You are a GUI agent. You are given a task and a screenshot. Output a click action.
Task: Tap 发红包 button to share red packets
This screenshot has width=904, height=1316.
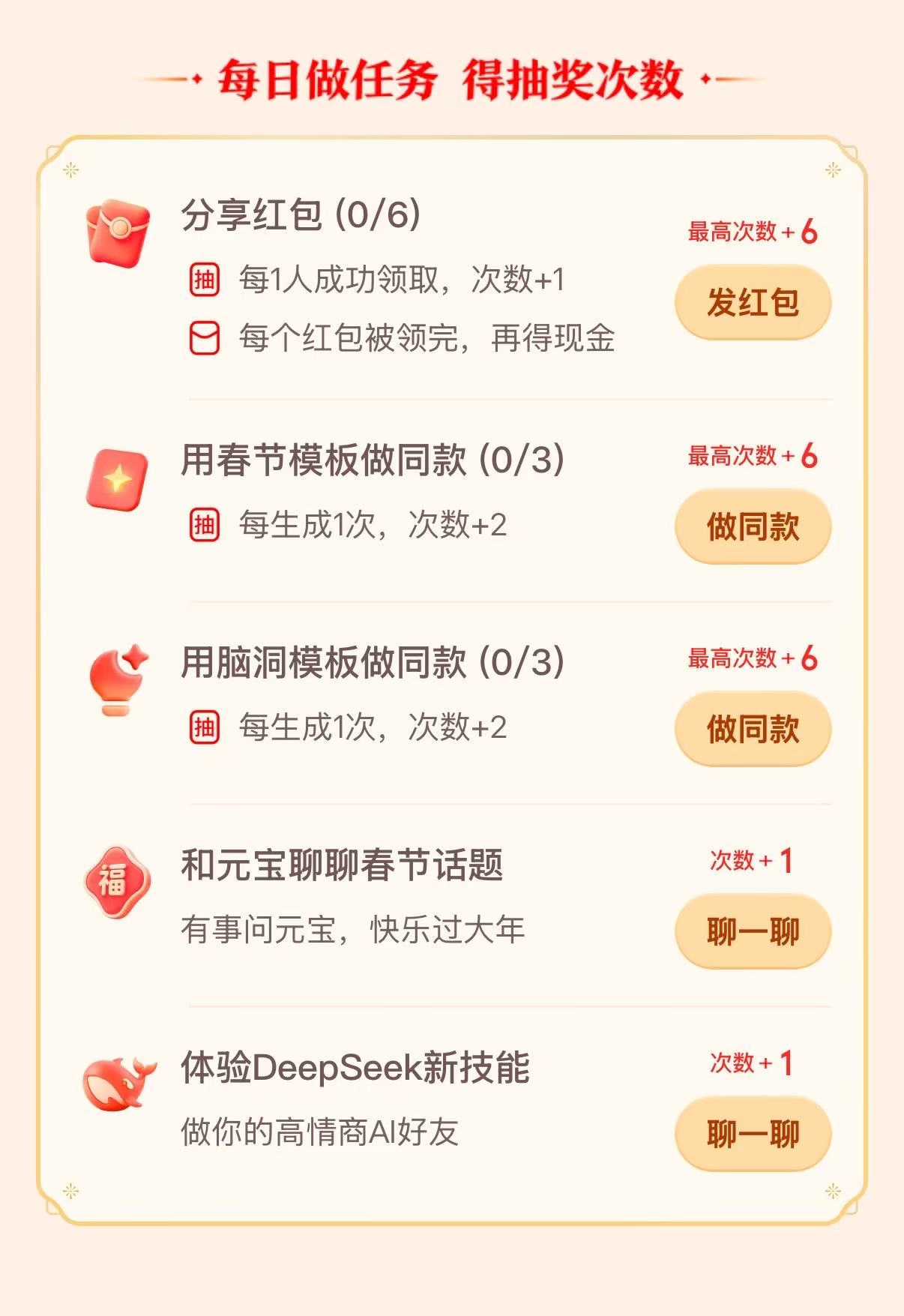coord(753,302)
